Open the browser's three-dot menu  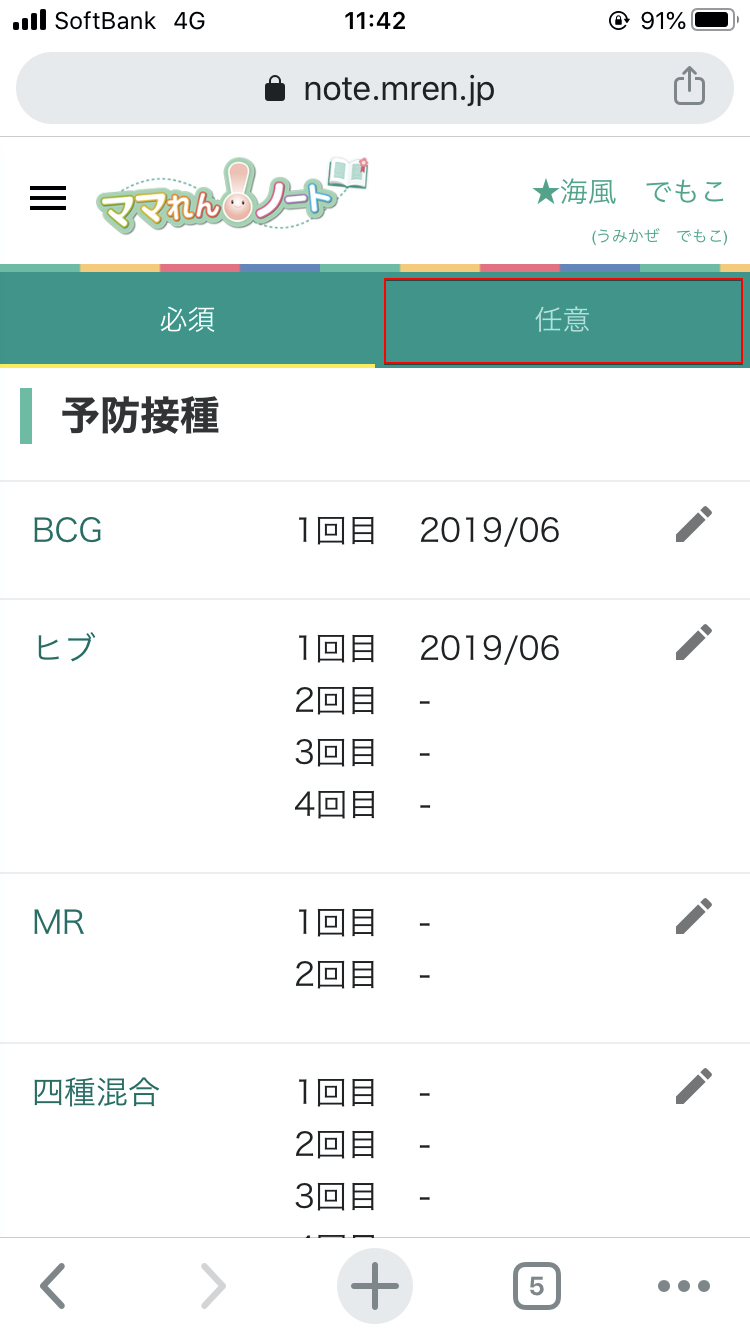(684, 1286)
